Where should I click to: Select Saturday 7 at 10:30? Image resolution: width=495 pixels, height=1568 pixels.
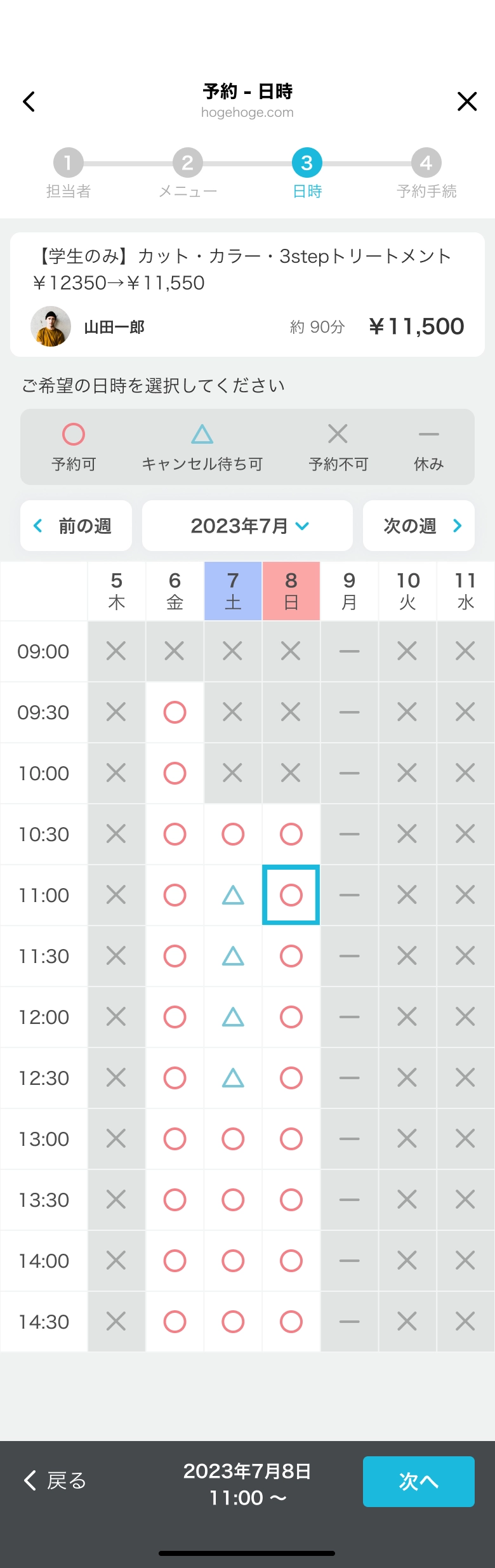pyautogui.click(x=233, y=834)
